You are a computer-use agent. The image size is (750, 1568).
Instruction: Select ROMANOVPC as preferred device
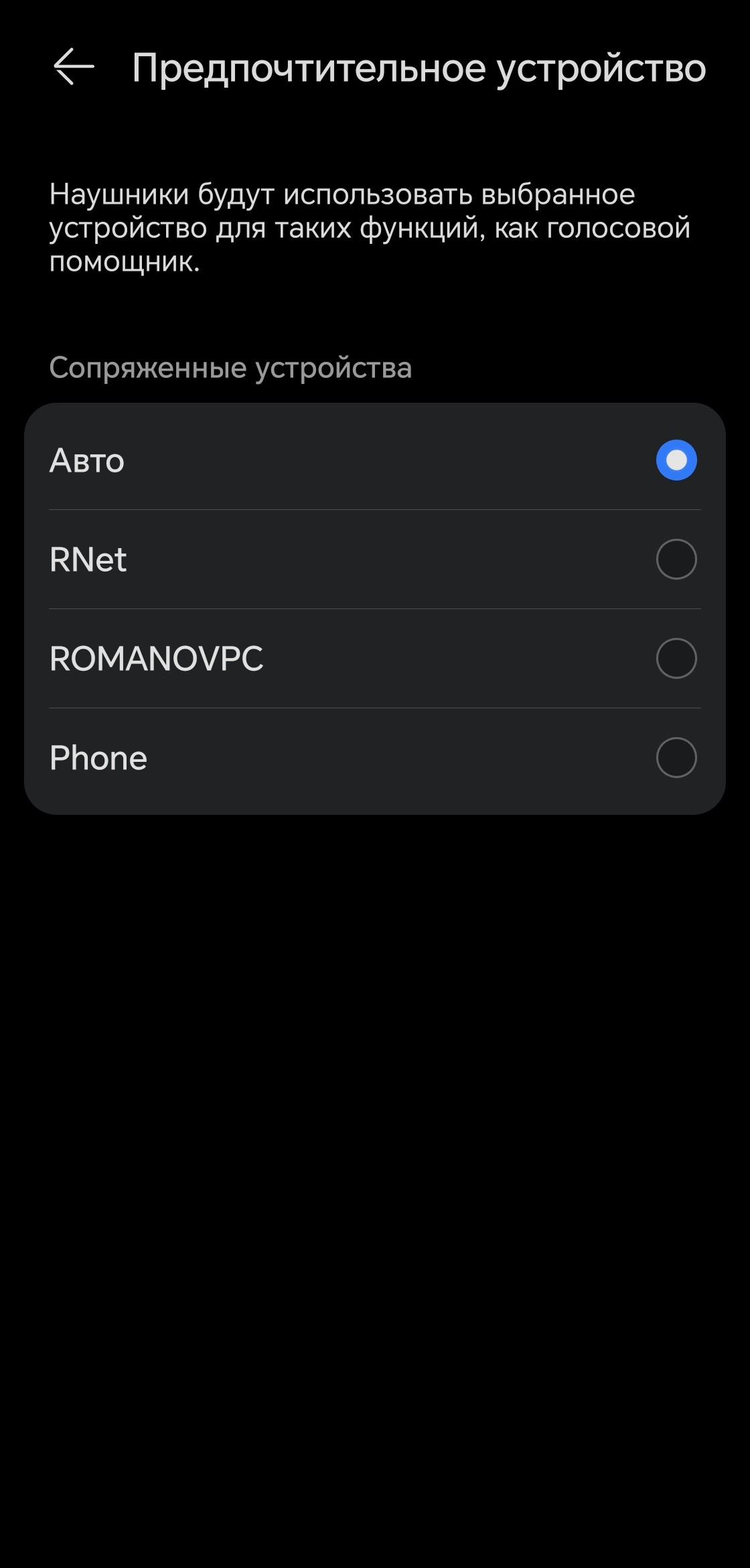(676, 659)
